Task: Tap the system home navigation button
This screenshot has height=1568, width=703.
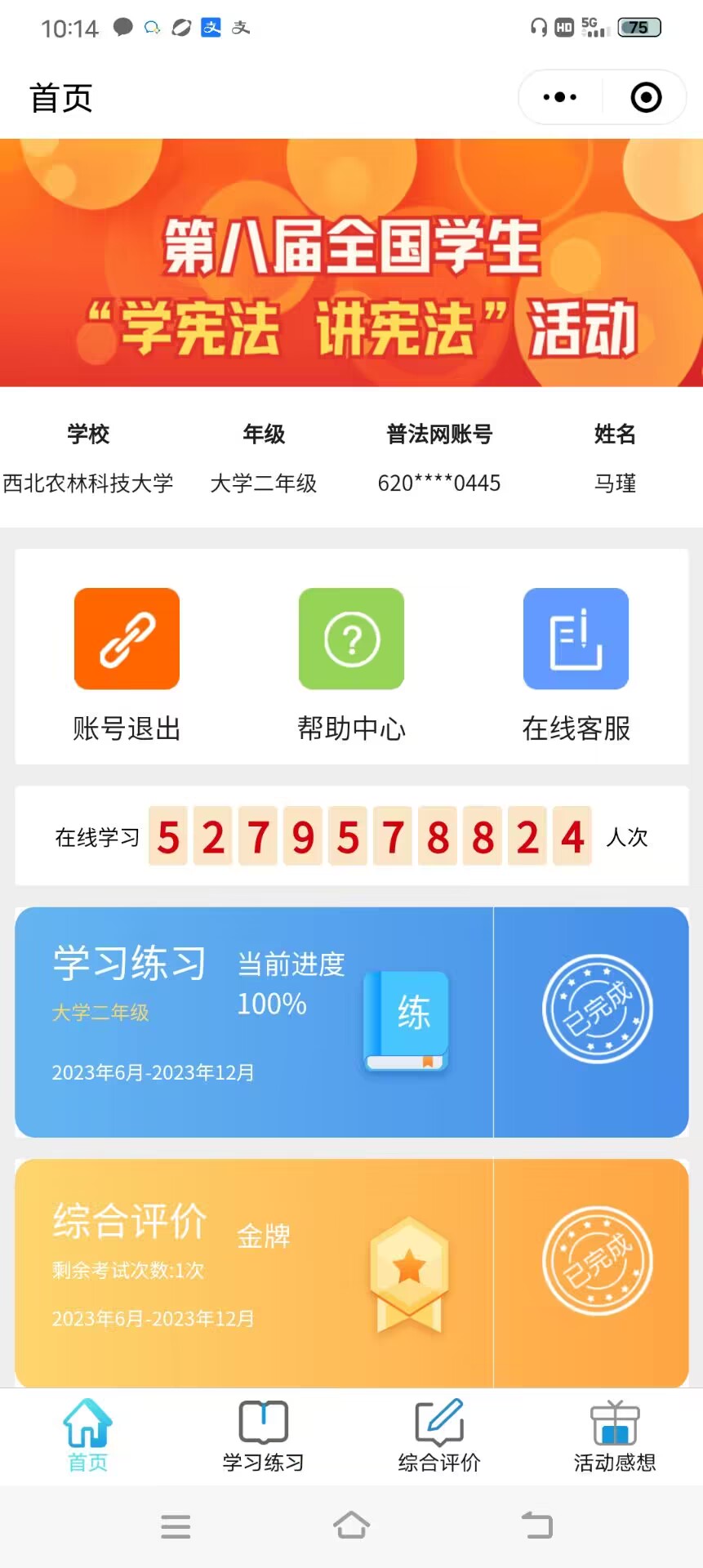Action: (x=351, y=1524)
